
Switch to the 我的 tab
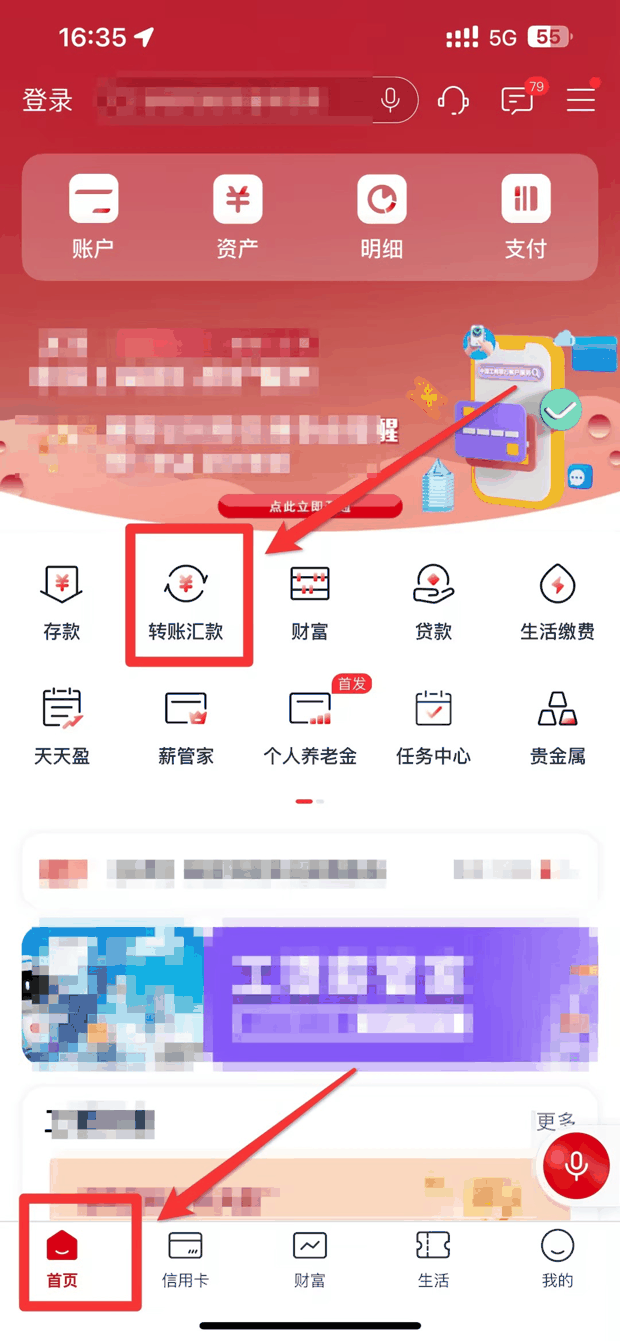click(557, 1259)
